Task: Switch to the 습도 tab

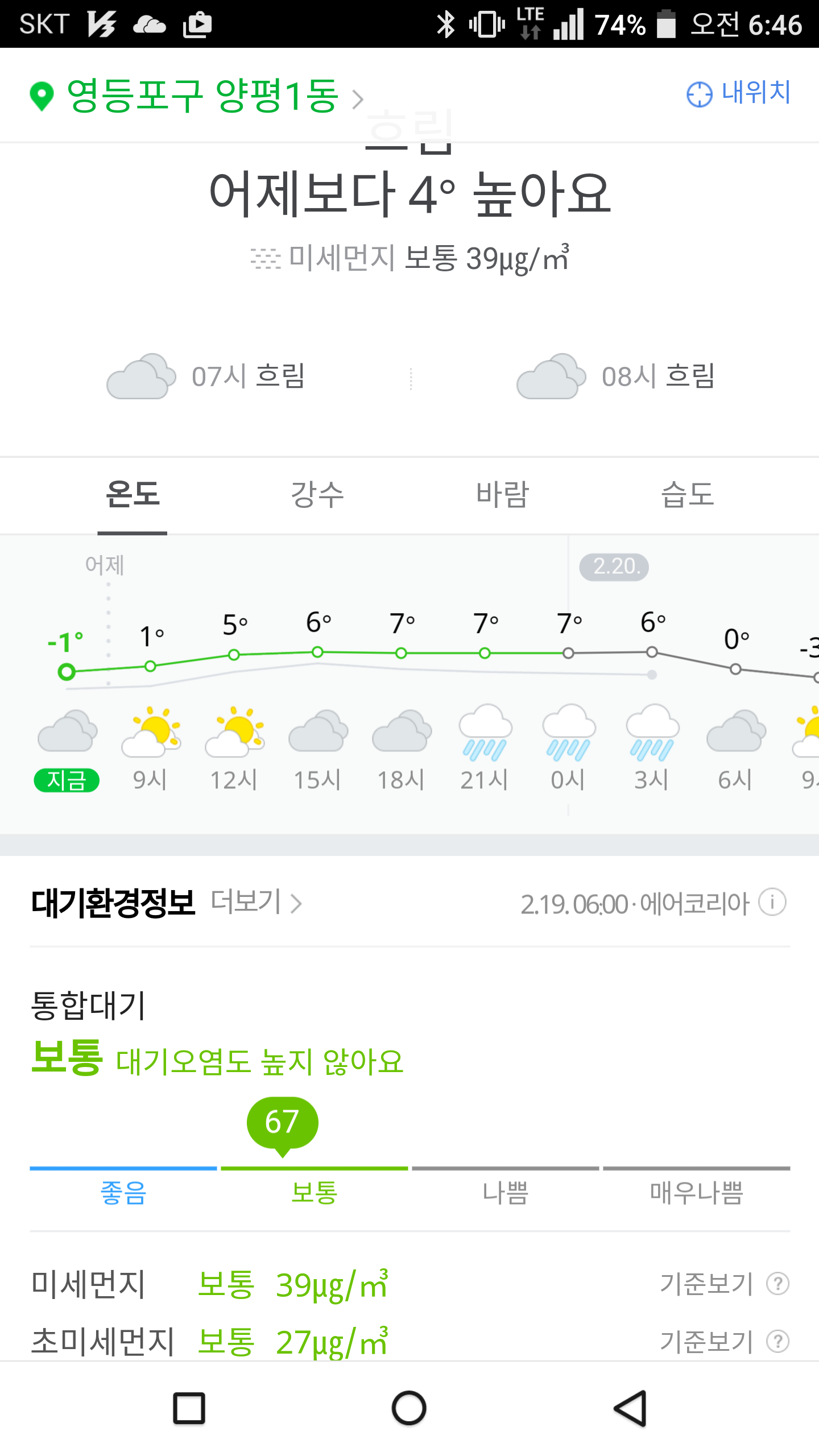Action: tap(687, 495)
